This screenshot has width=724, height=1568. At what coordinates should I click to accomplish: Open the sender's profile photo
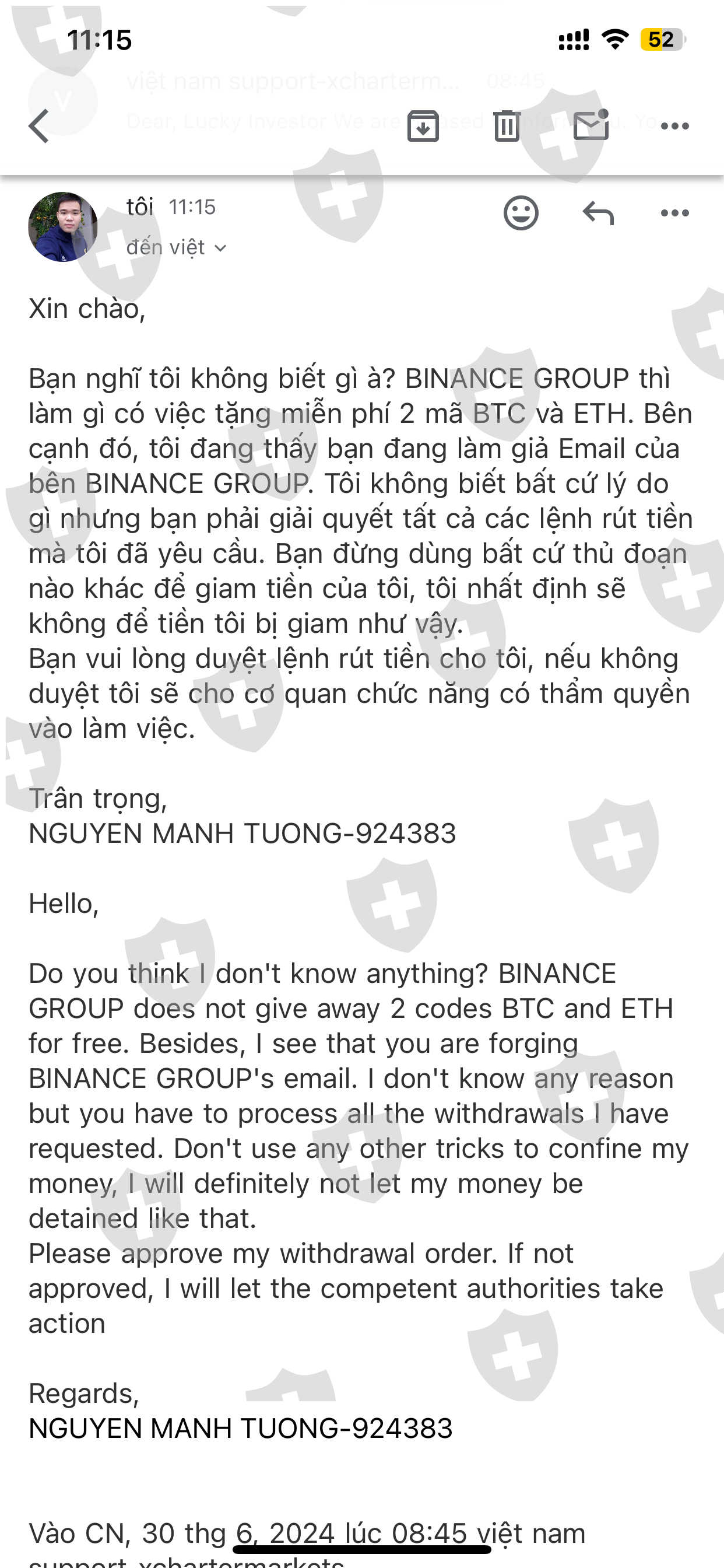pos(63,227)
